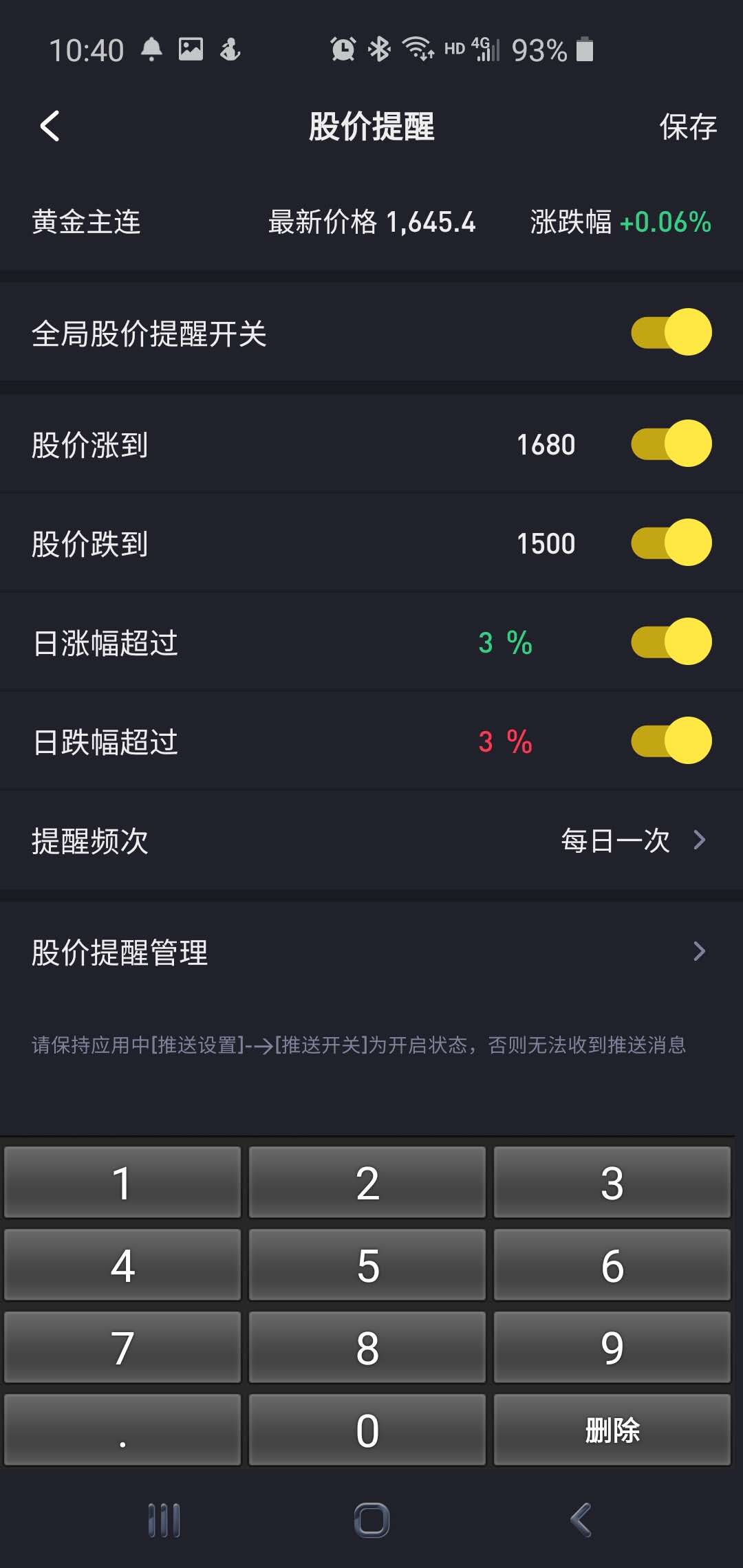Go back using the top-left arrow

50,127
